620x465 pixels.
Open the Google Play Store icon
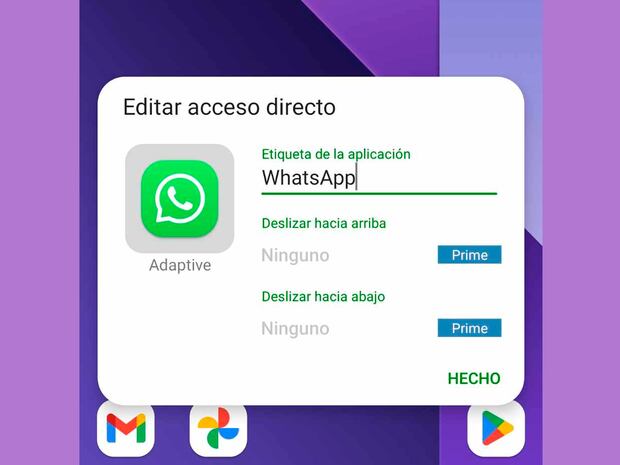click(496, 430)
